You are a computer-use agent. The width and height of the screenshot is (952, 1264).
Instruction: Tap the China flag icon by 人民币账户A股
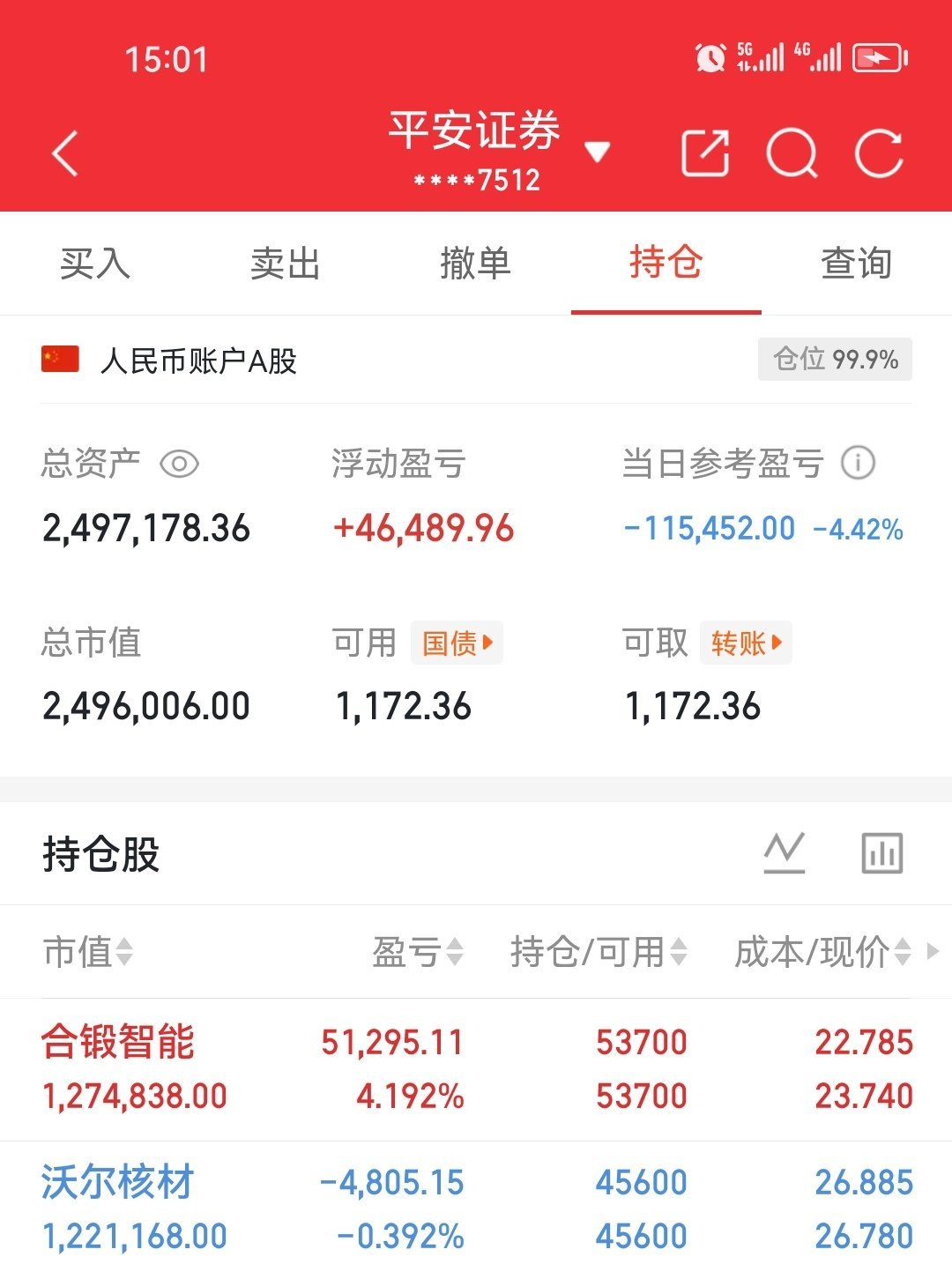(58, 359)
